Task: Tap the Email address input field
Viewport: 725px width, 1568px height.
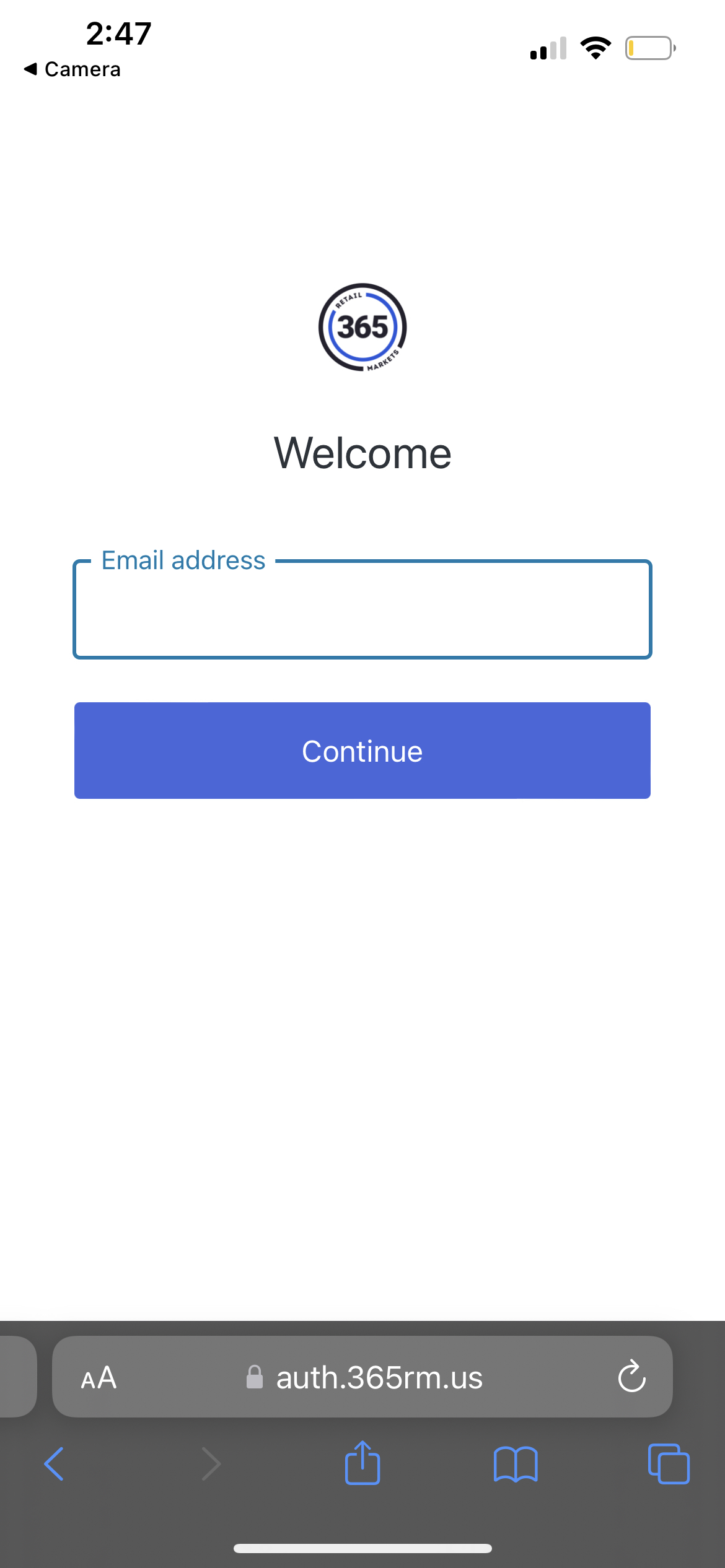Action: coord(362,610)
